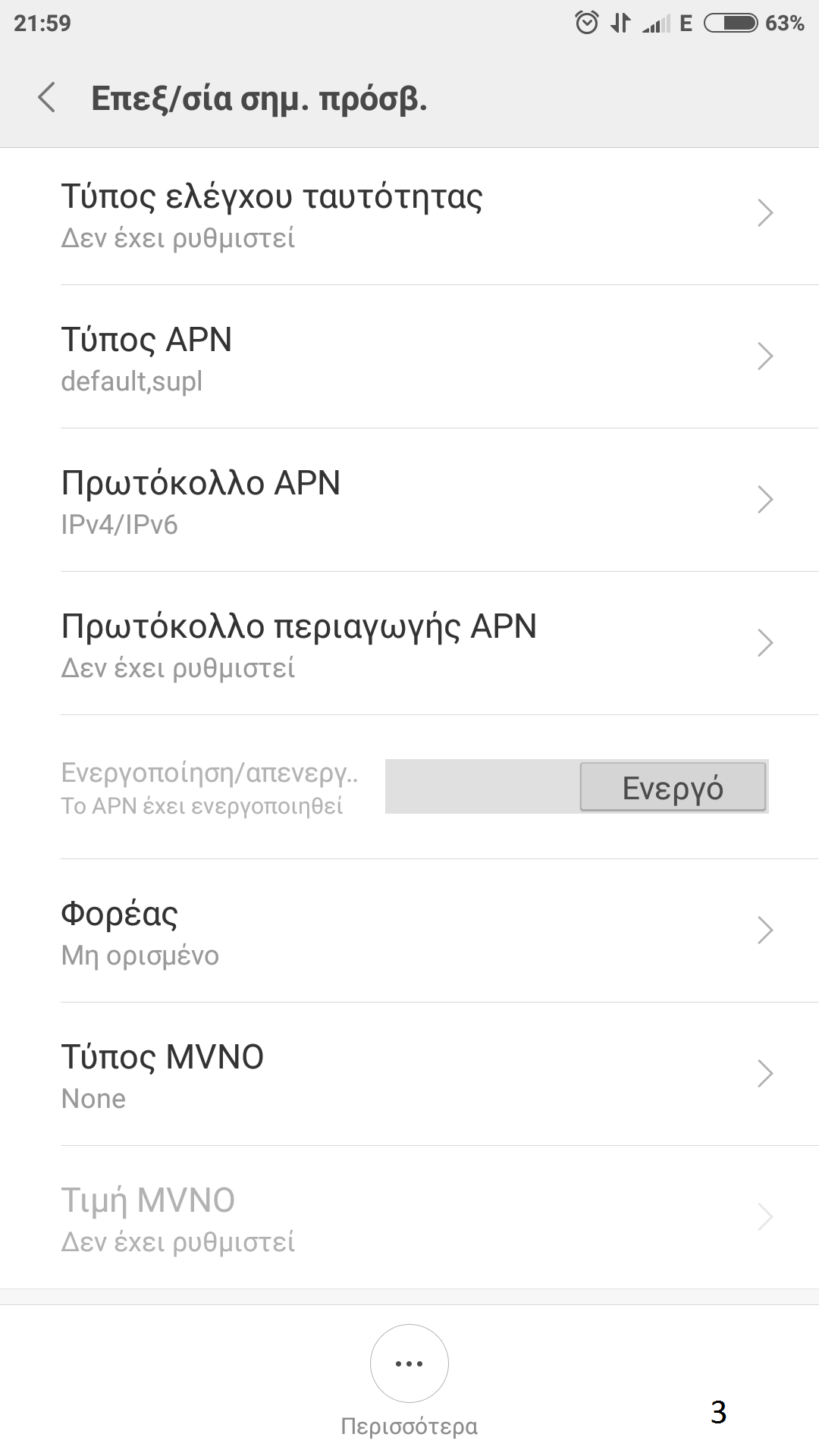Open Τύπος ελέγχου ταυτότητας setting

pos(409,214)
